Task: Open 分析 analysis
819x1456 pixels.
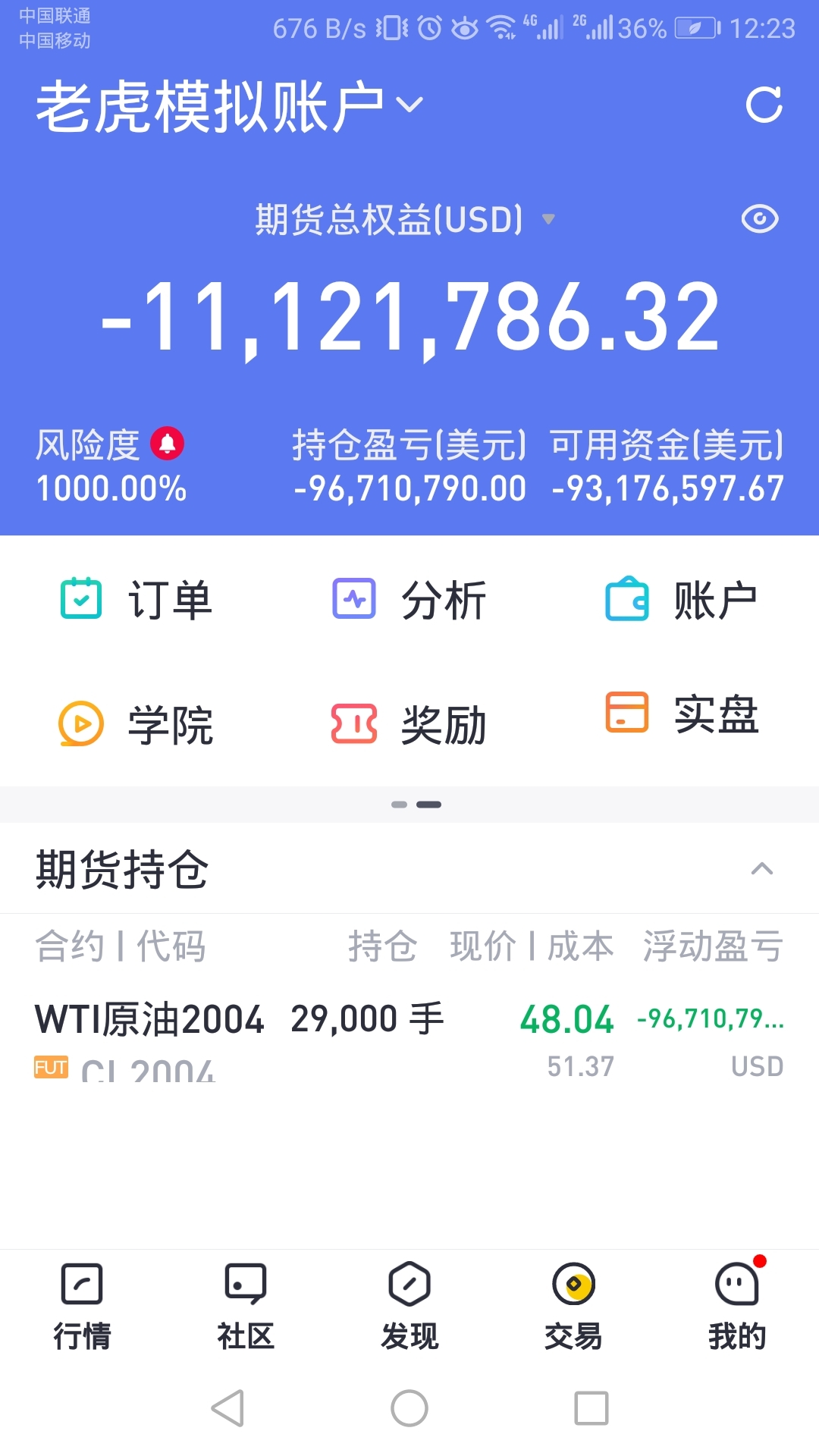Action: 409,600
